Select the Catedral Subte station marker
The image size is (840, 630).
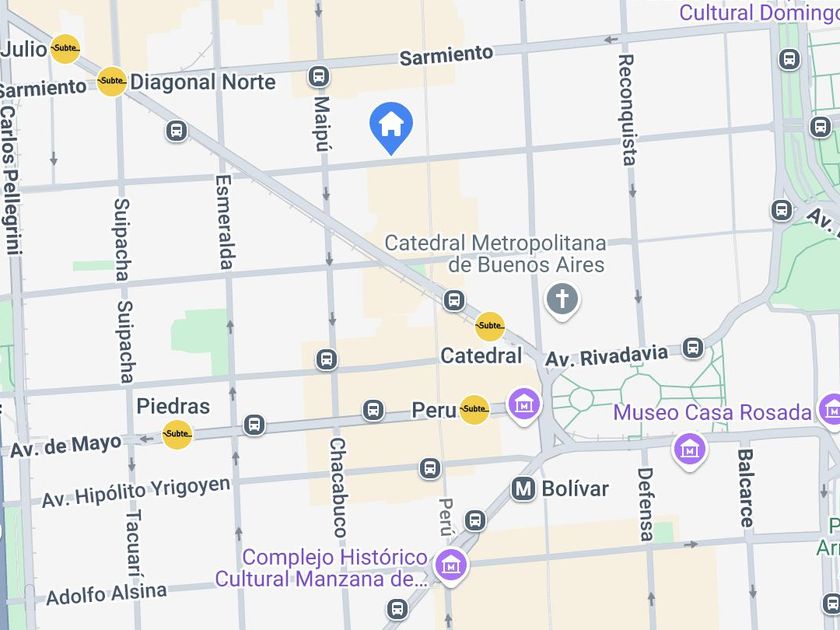point(489,326)
